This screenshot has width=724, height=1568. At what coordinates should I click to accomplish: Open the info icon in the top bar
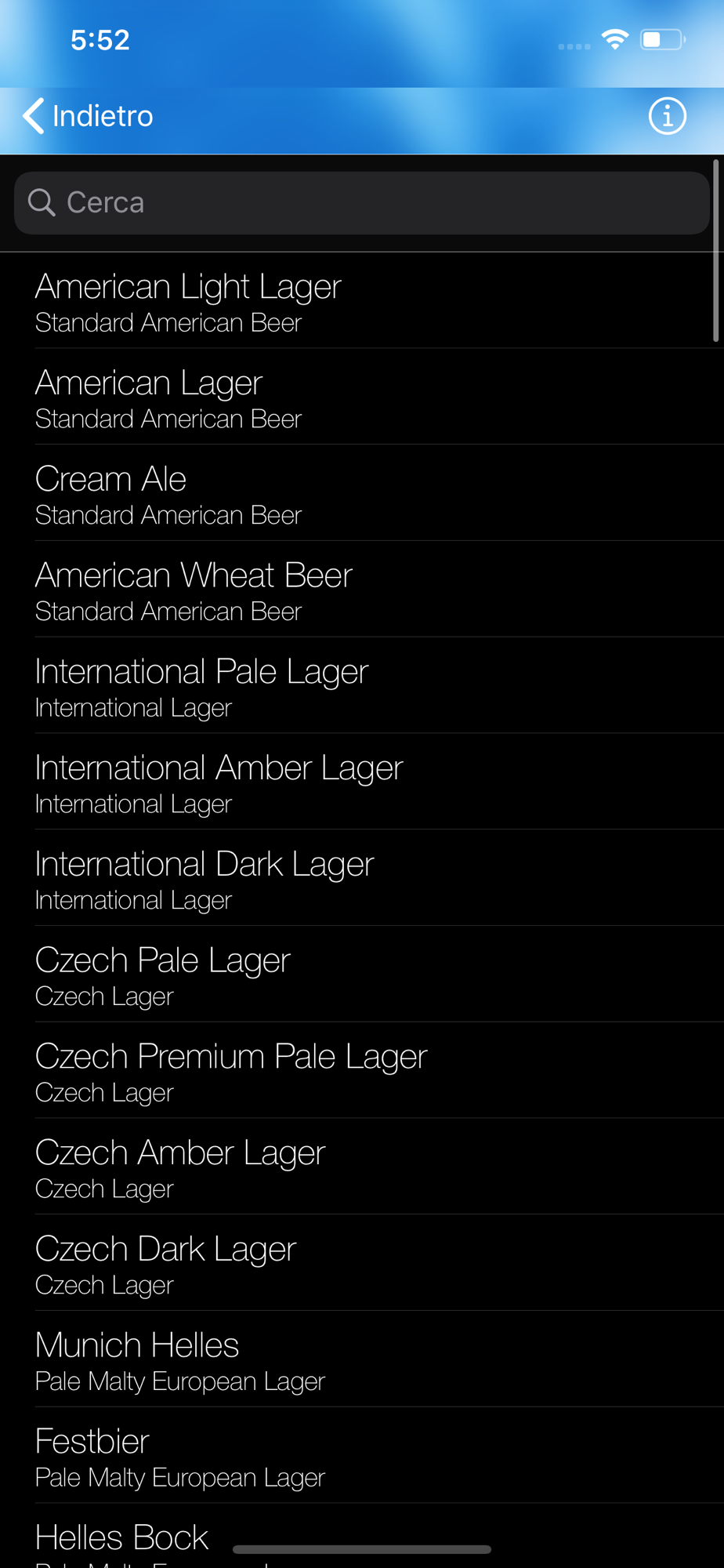coord(667,116)
